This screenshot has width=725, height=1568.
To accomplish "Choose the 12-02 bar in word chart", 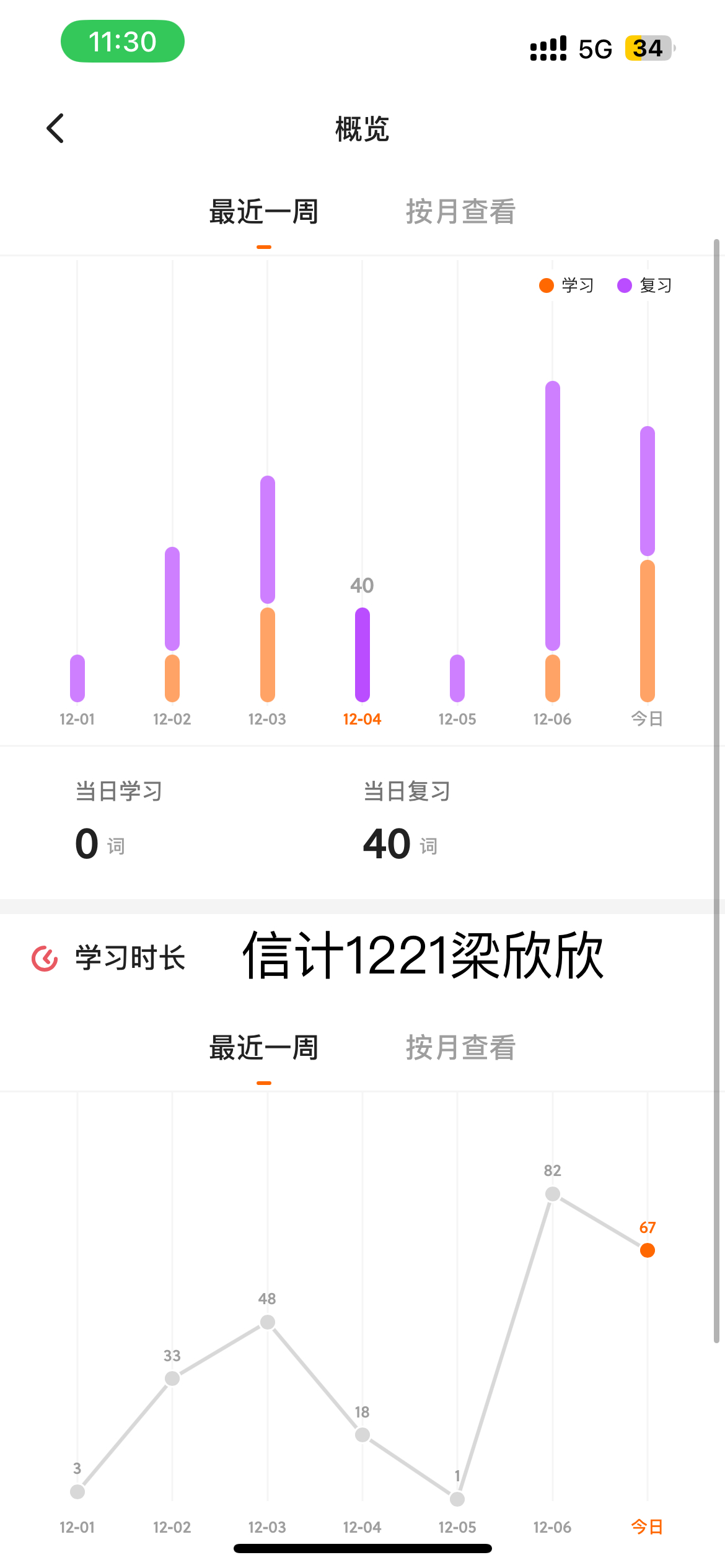I will pyautogui.click(x=172, y=624).
